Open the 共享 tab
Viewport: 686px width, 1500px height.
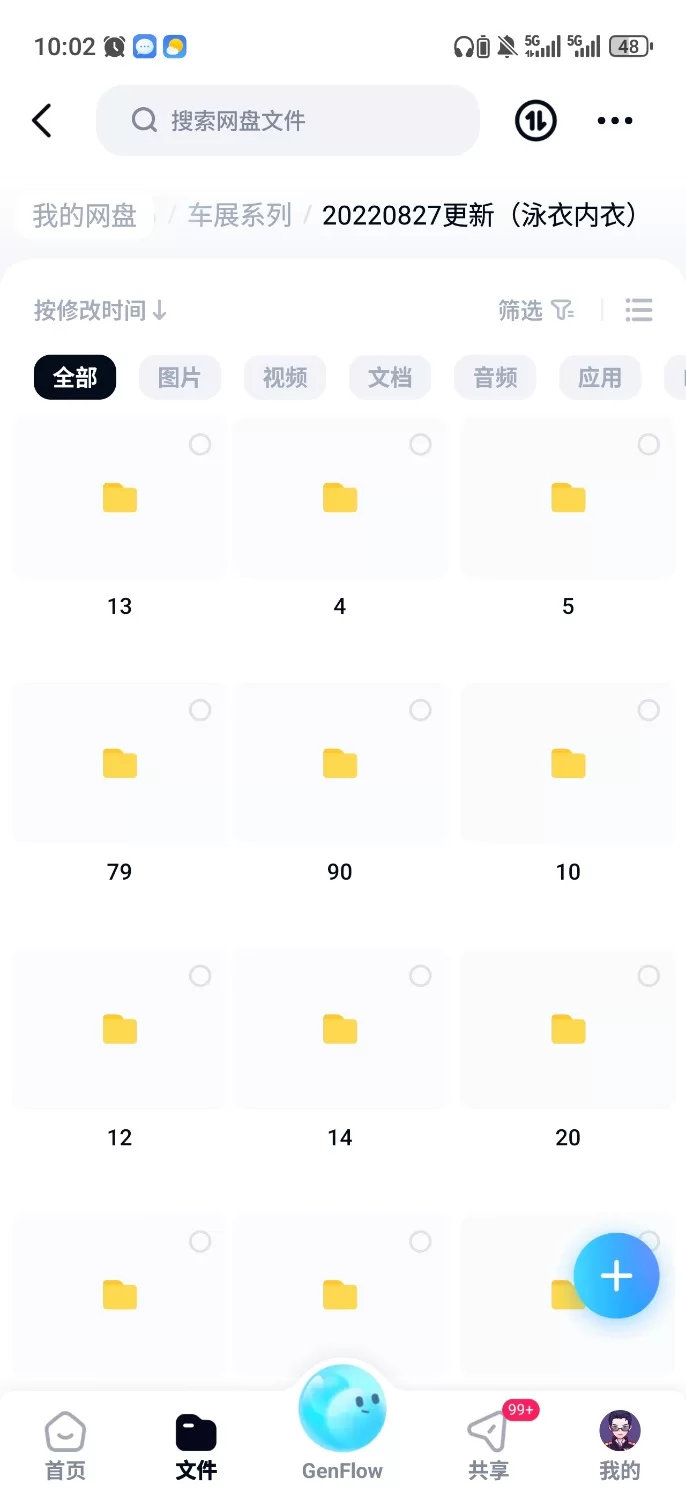(x=488, y=1446)
